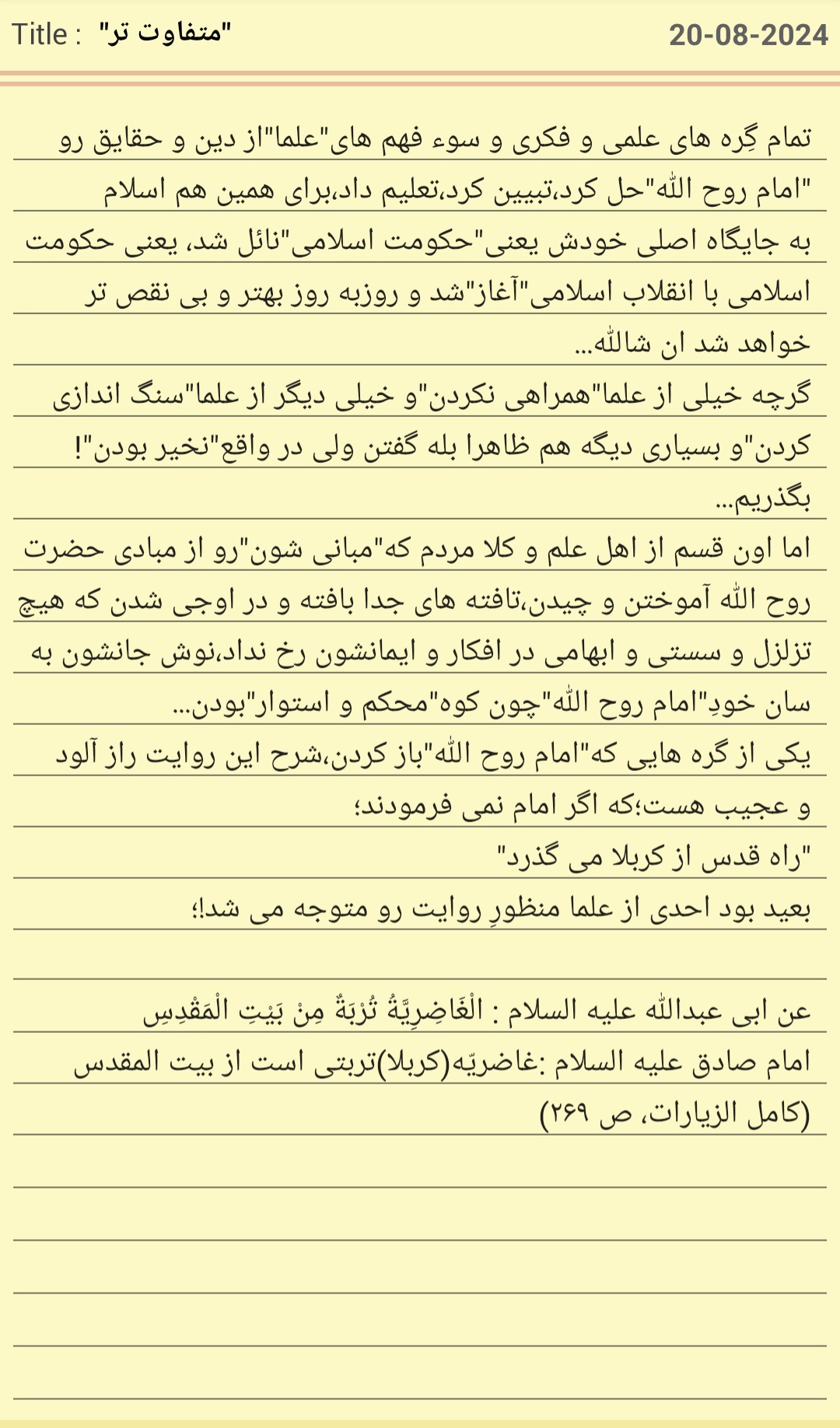Image resolution: width=840 pixels, height=1428 pixels.
Task: Tap the note date 20-08-2024
Action: coord(748,35)
